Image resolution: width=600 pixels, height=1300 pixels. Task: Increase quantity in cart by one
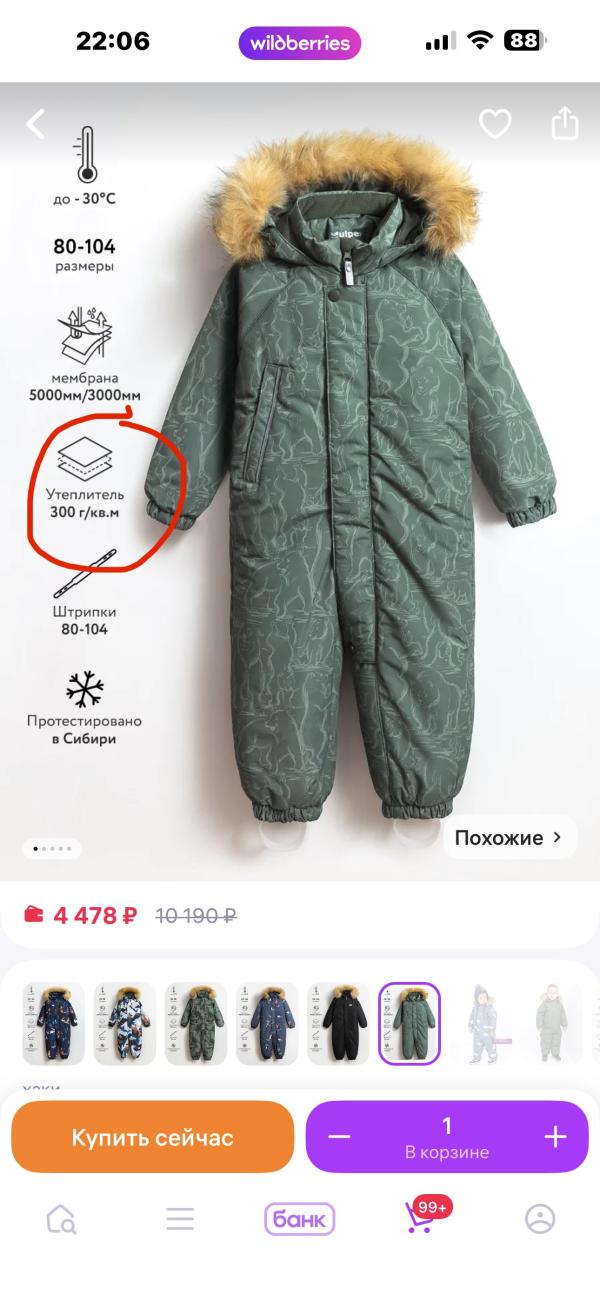coord(555,1137)
